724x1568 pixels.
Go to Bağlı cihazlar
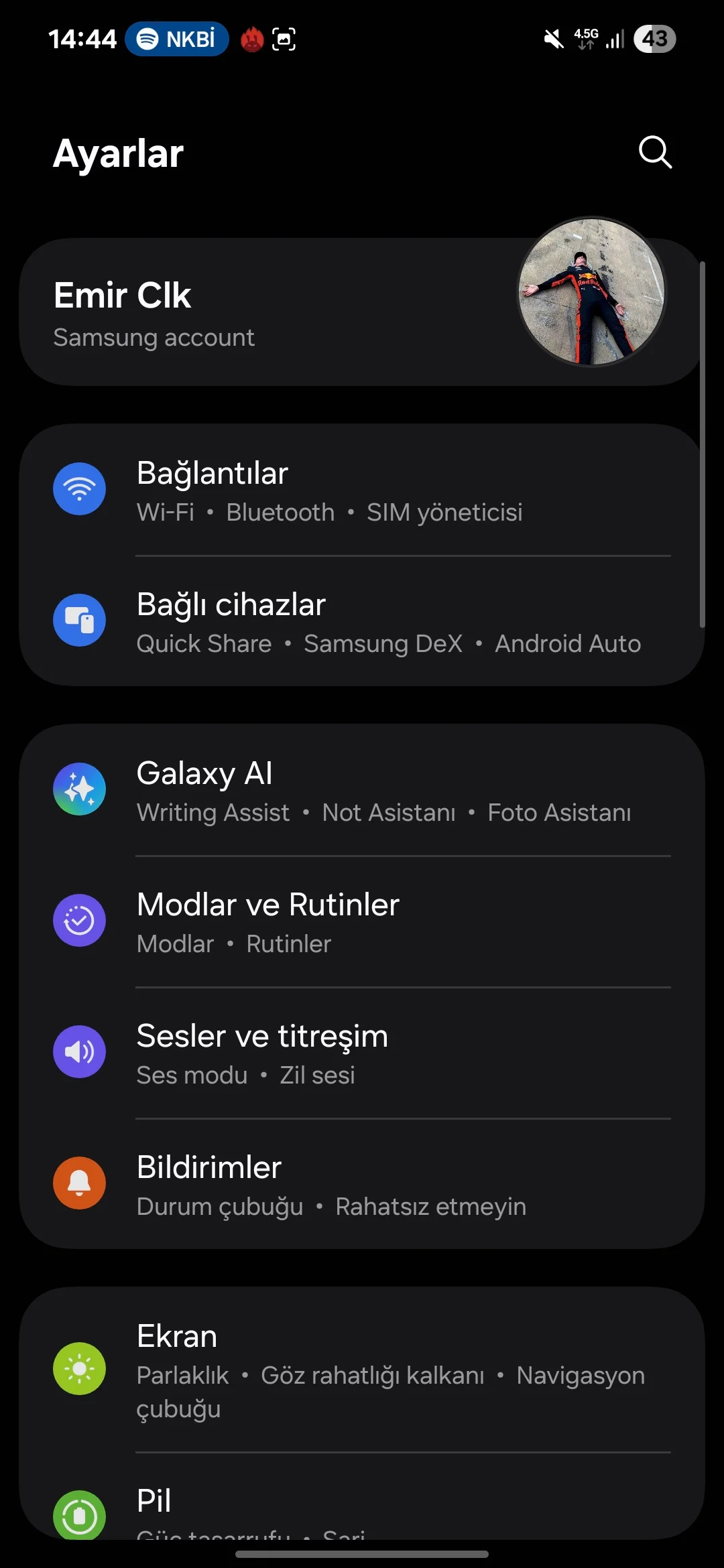coord(362,621)
